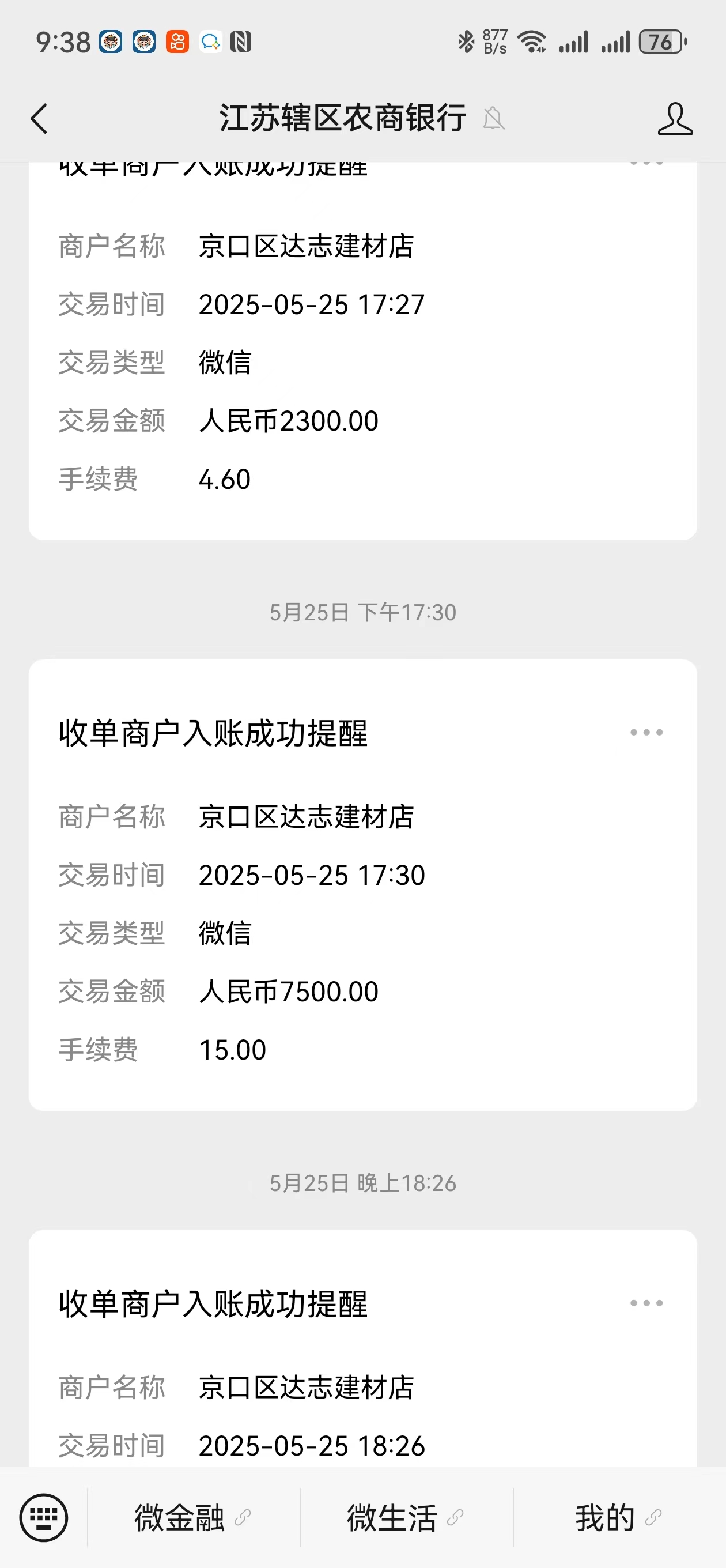Switch to keyboard input mode

[43, 1517]
